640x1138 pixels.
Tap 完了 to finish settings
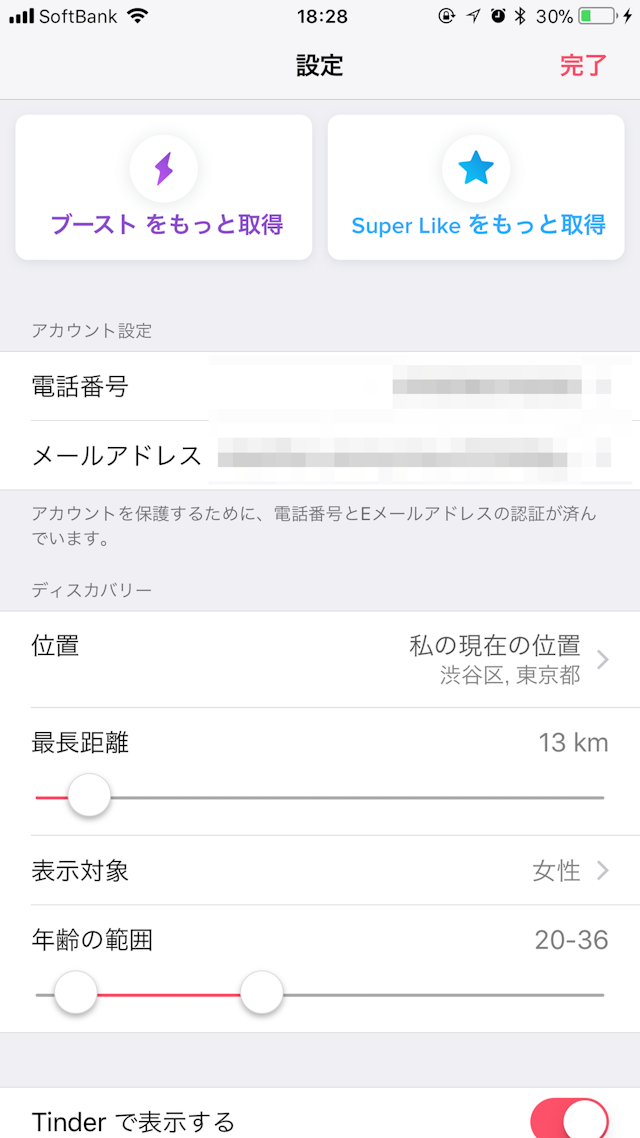point(583,66)
